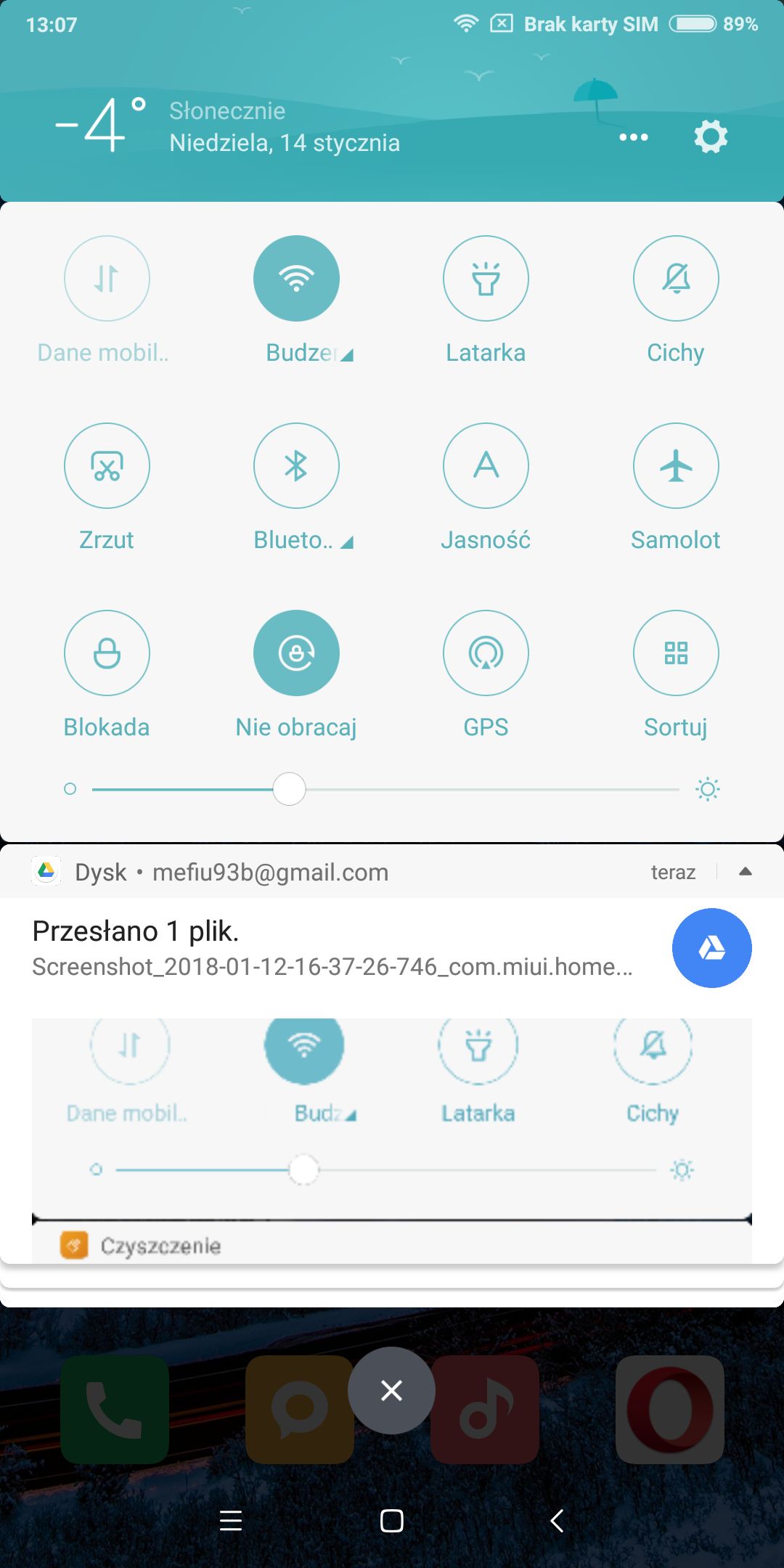Turn on Latarka flashlight
Viewport: 784px width, 1568px height.
coord(486,278)
